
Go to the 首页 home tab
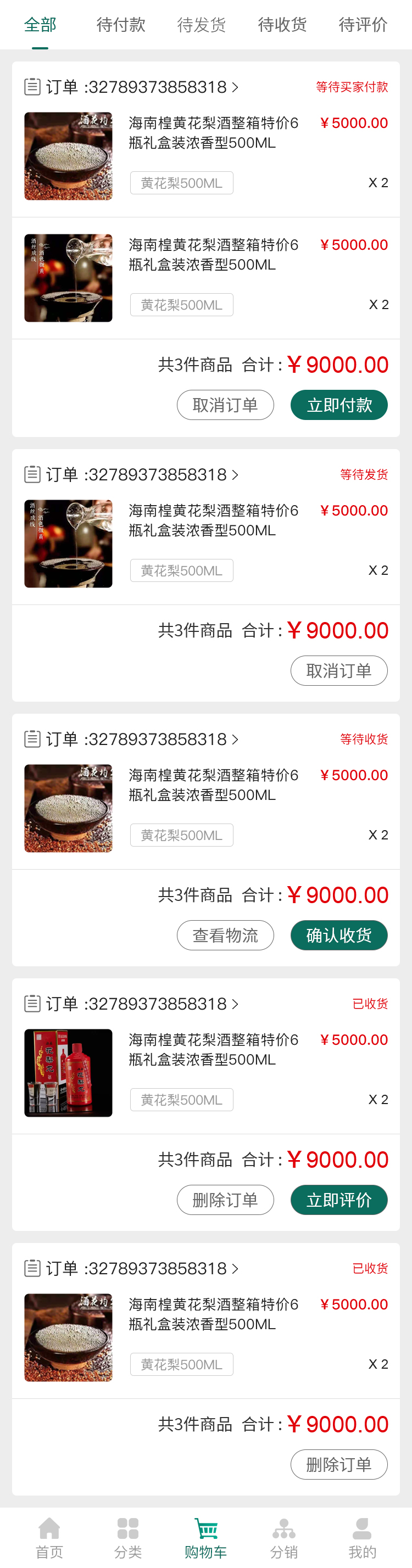pos(49,1537)
